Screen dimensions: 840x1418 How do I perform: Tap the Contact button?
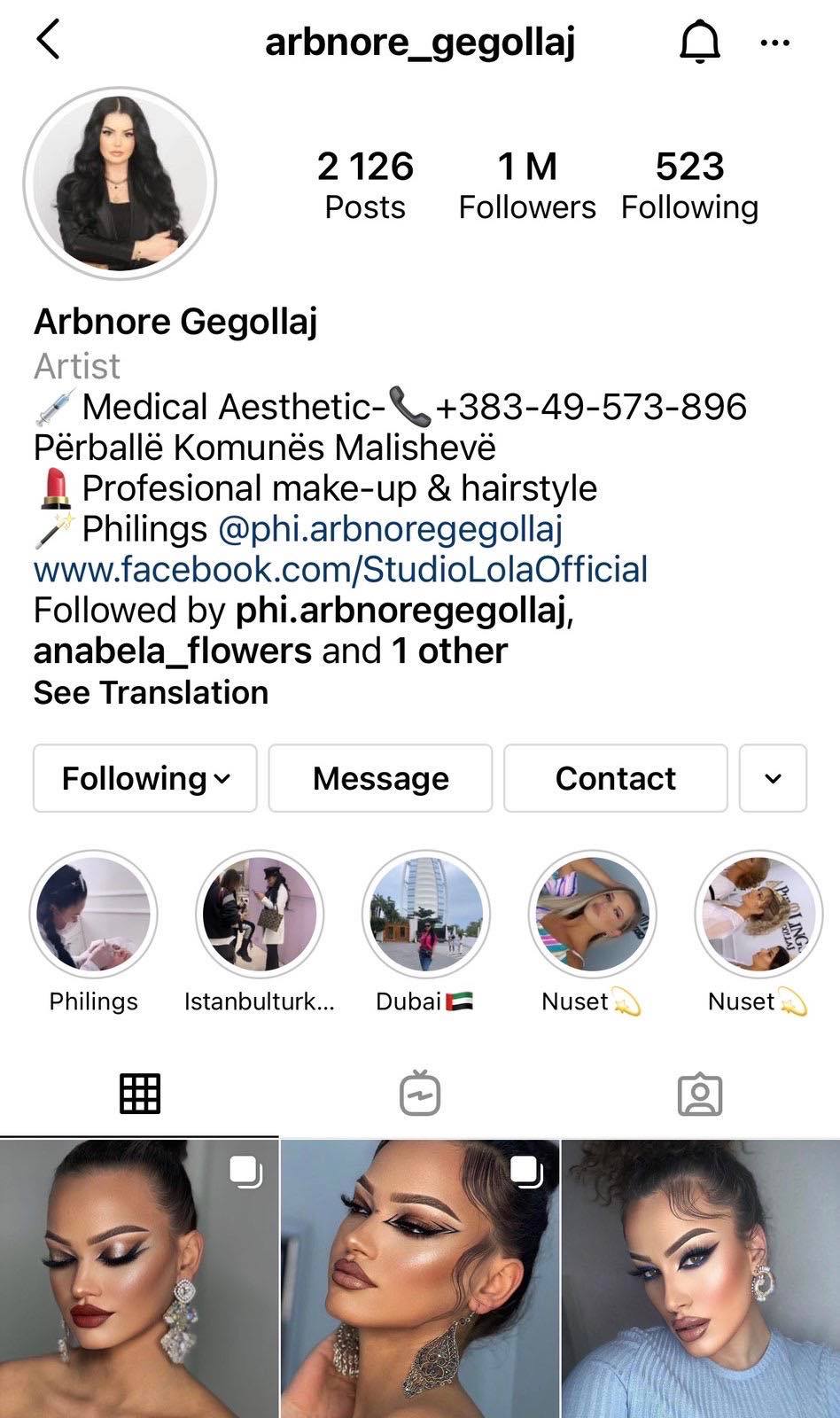615,778
